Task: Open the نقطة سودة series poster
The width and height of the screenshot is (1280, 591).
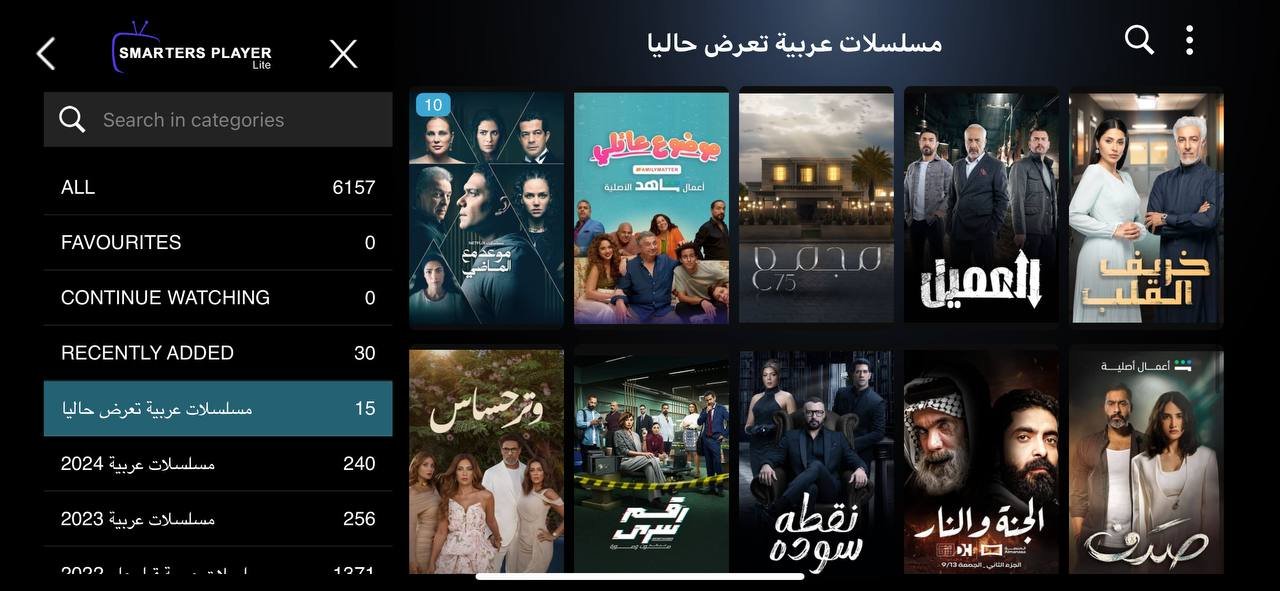Action: pos(816,460)
